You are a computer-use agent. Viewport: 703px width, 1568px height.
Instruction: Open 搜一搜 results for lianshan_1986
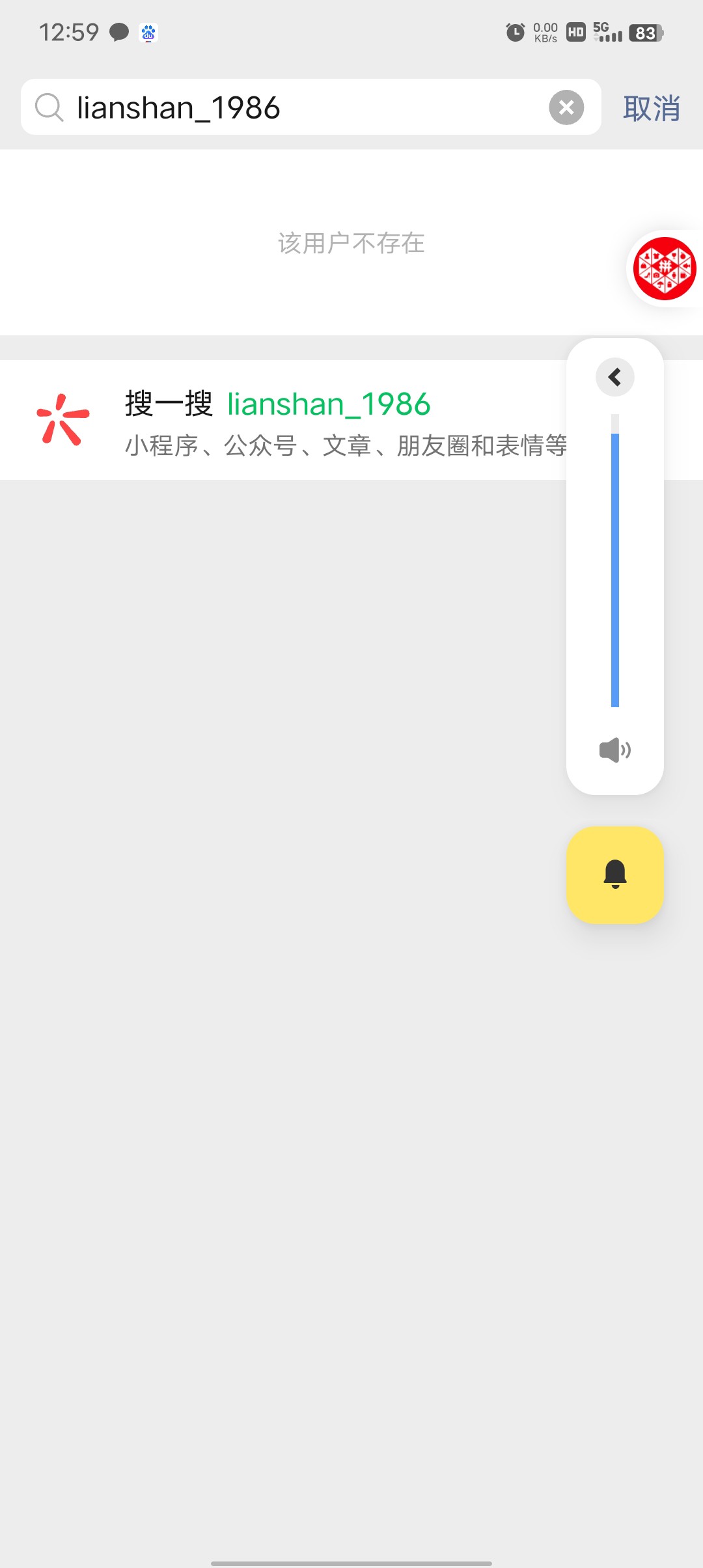280,420
